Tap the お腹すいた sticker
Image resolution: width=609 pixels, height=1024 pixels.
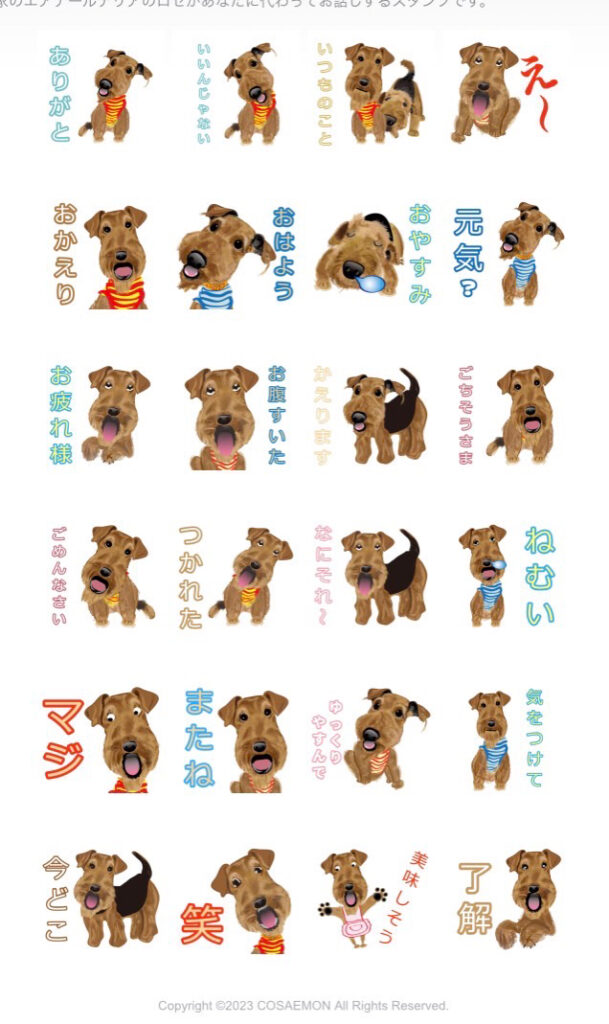coord(236,415)
